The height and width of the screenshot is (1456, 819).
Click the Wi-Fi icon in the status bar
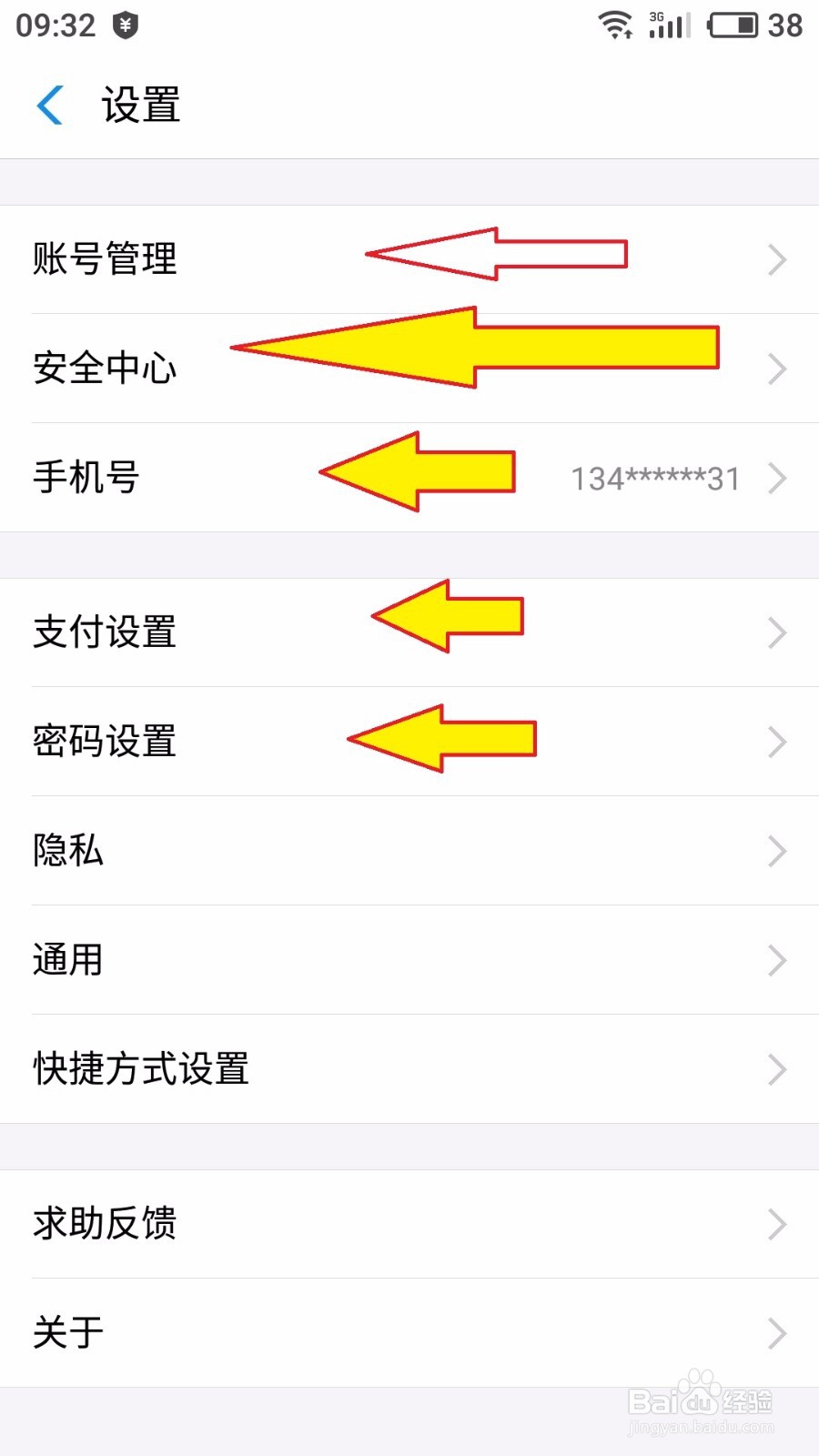tap(617, 25)
